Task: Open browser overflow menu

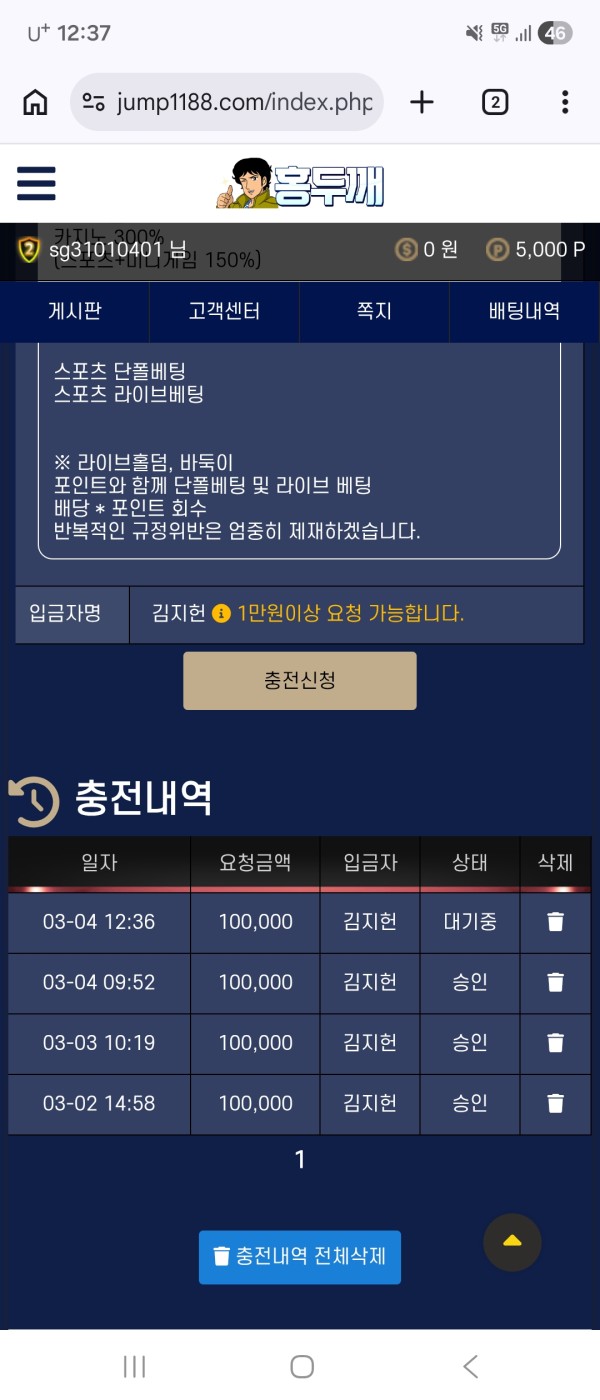Action: (x=565, y=102)
